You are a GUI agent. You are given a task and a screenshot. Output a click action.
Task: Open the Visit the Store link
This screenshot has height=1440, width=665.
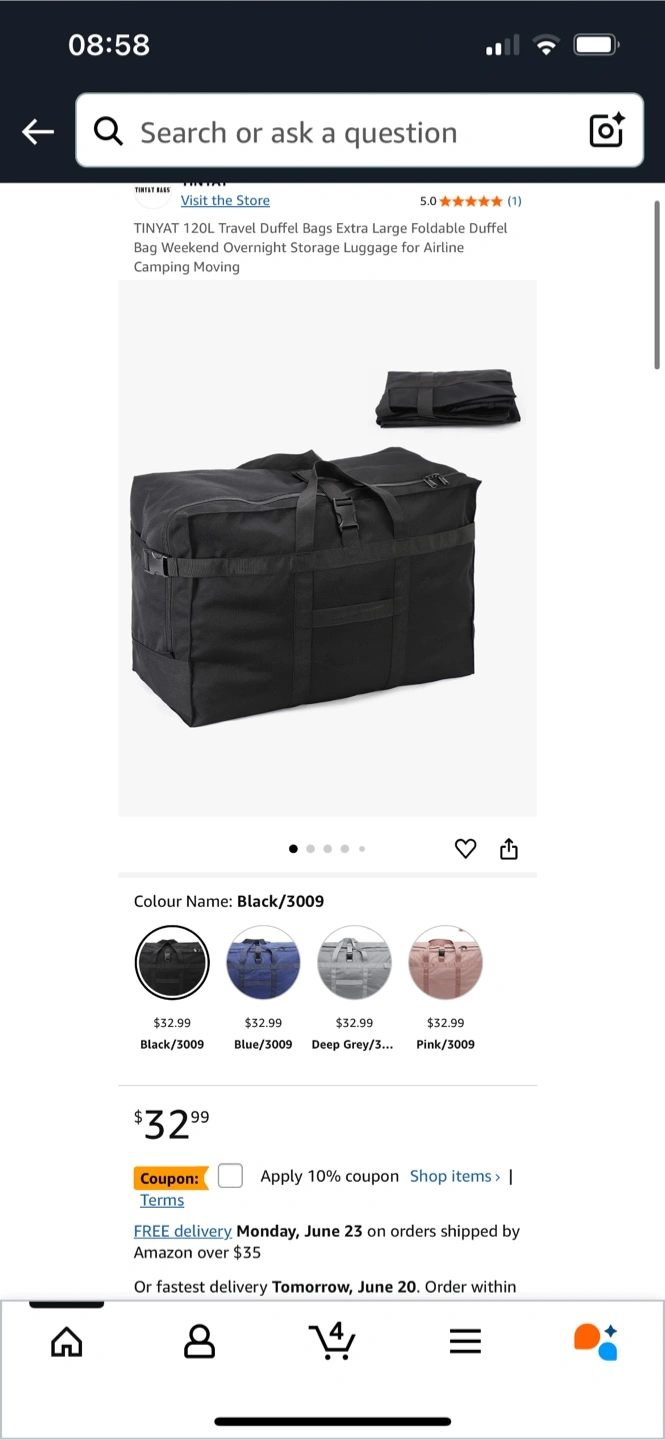[225, 200]
